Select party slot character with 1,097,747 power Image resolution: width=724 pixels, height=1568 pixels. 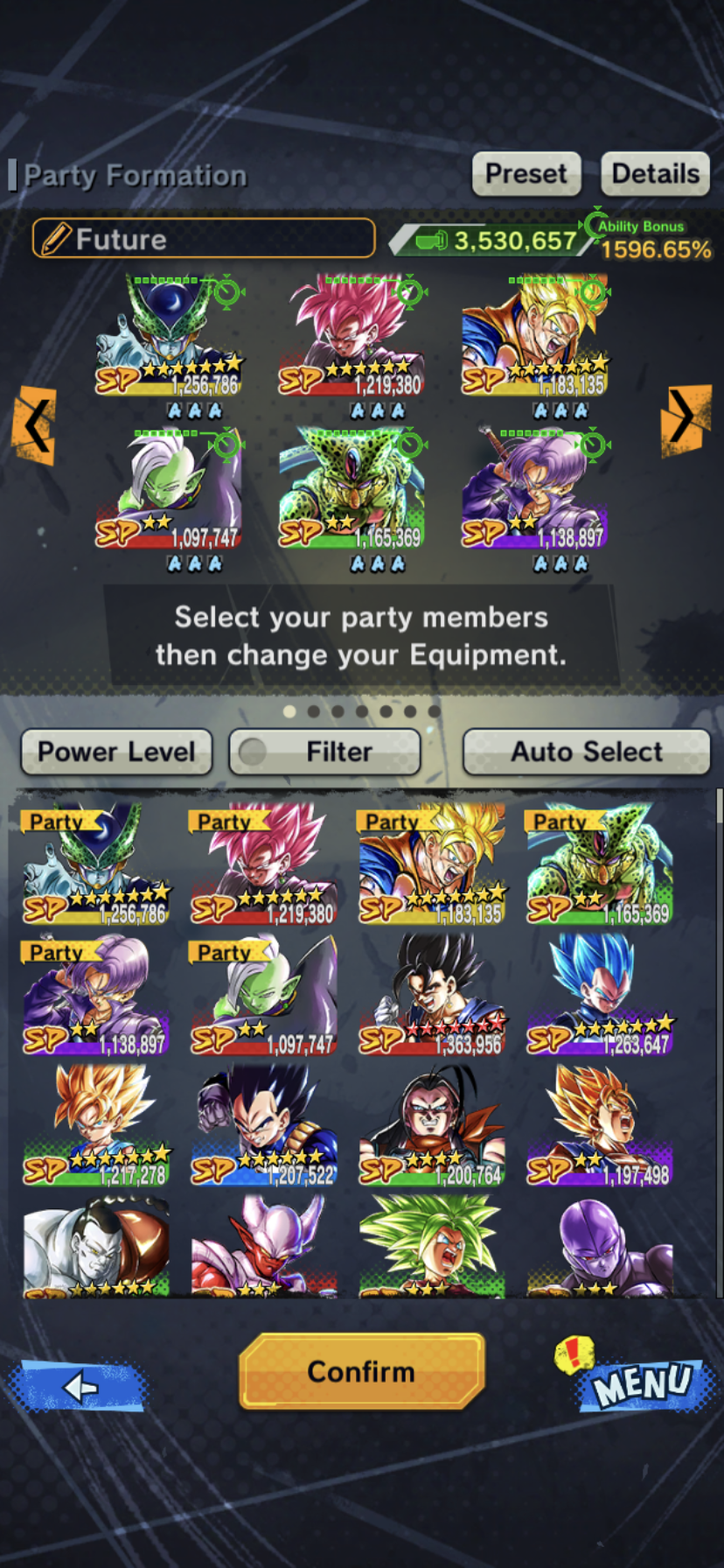point(171,490)
